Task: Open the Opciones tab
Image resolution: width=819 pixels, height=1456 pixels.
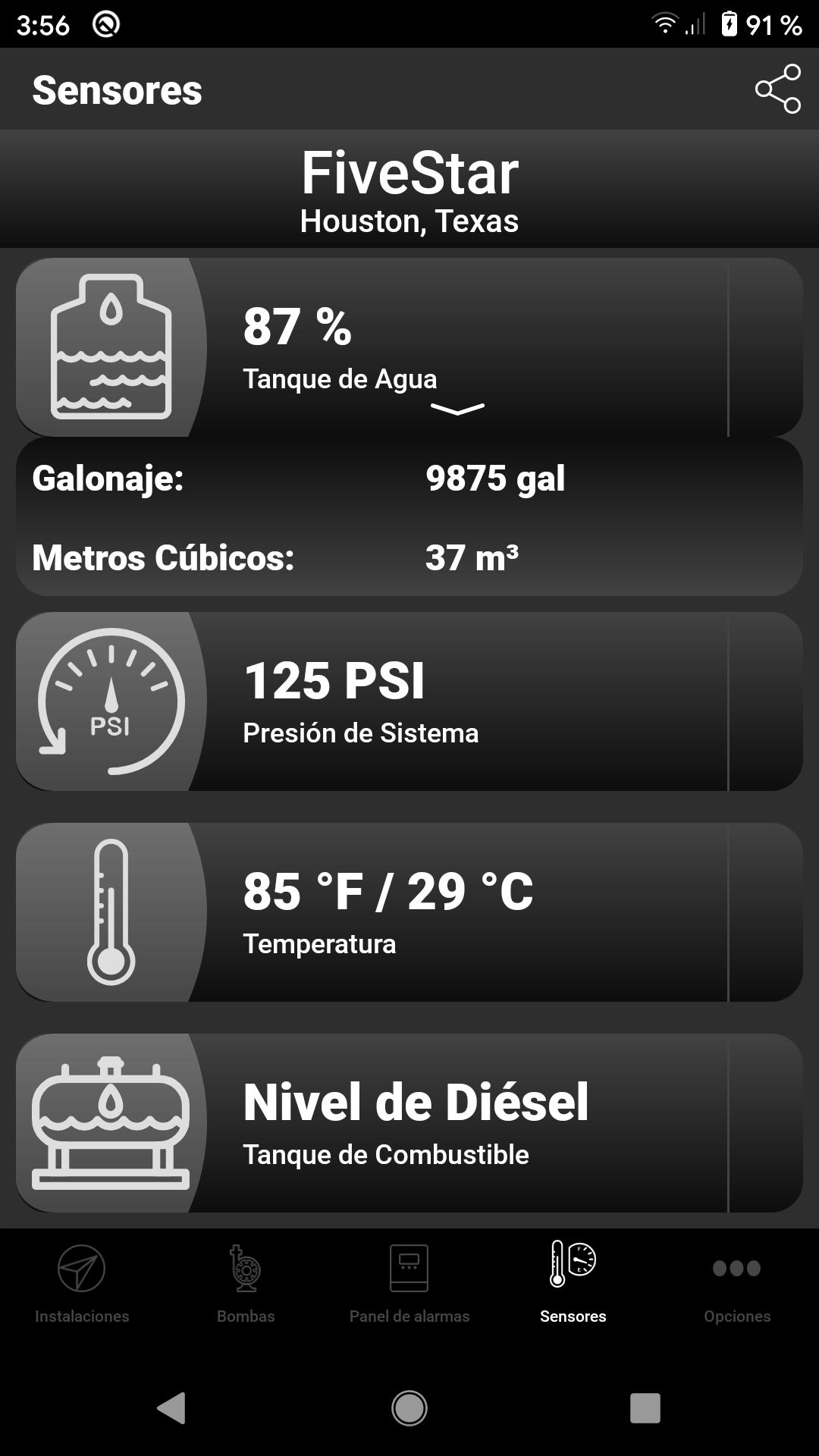Action: 737,1283
